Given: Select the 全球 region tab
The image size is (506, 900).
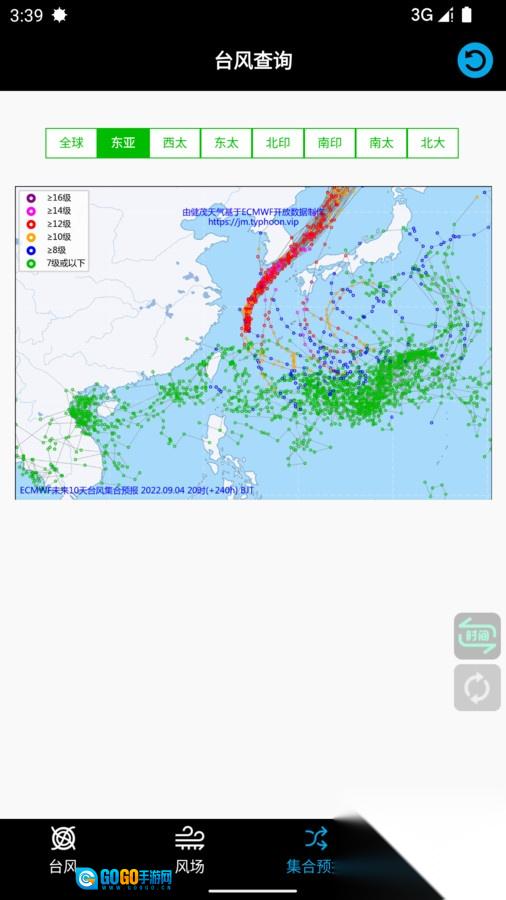Looking at the screenshot, I should 72,143.
